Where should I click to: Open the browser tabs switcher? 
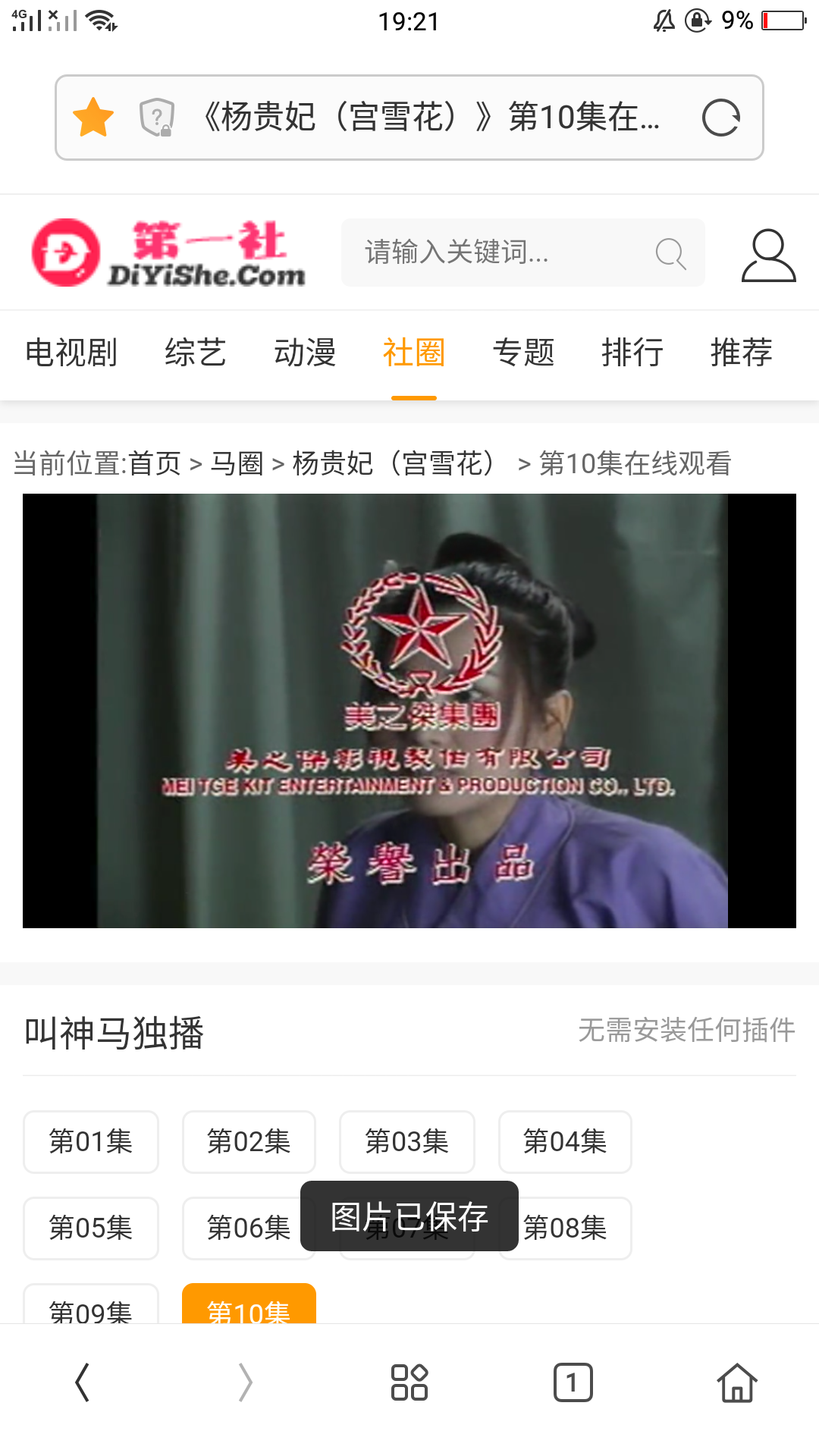tap(573, 1382)
